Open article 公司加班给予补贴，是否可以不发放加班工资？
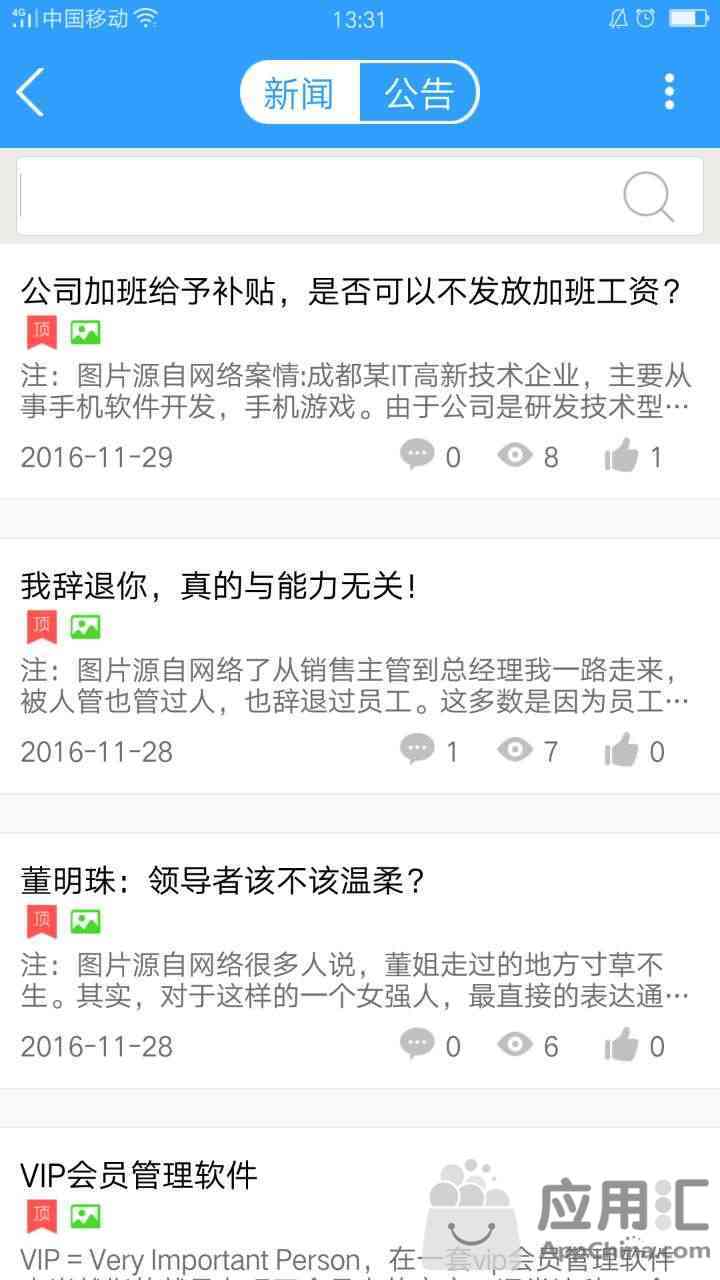This screenshot has width=720, height=1280. (x=350, y=292)
